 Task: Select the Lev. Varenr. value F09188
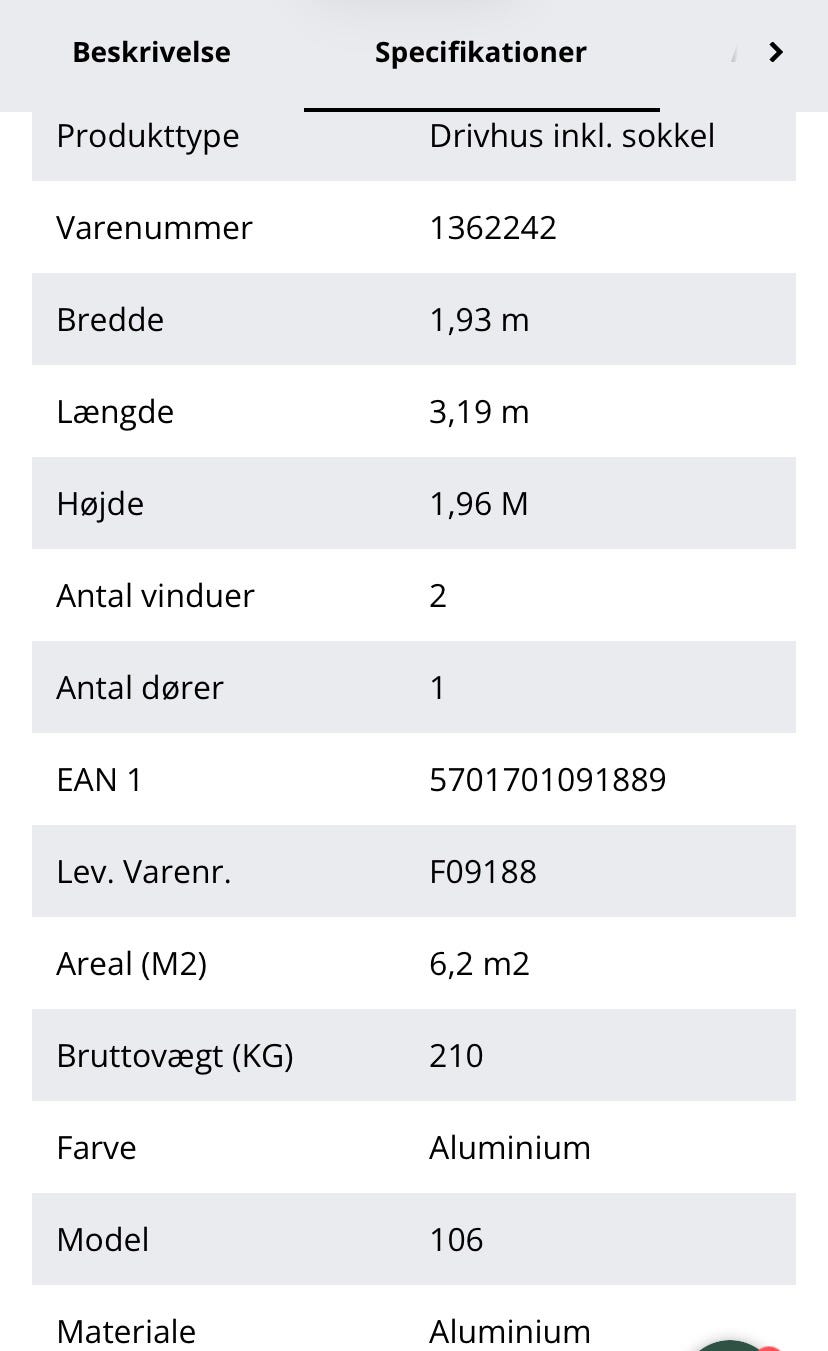click(x=483, y=871)
